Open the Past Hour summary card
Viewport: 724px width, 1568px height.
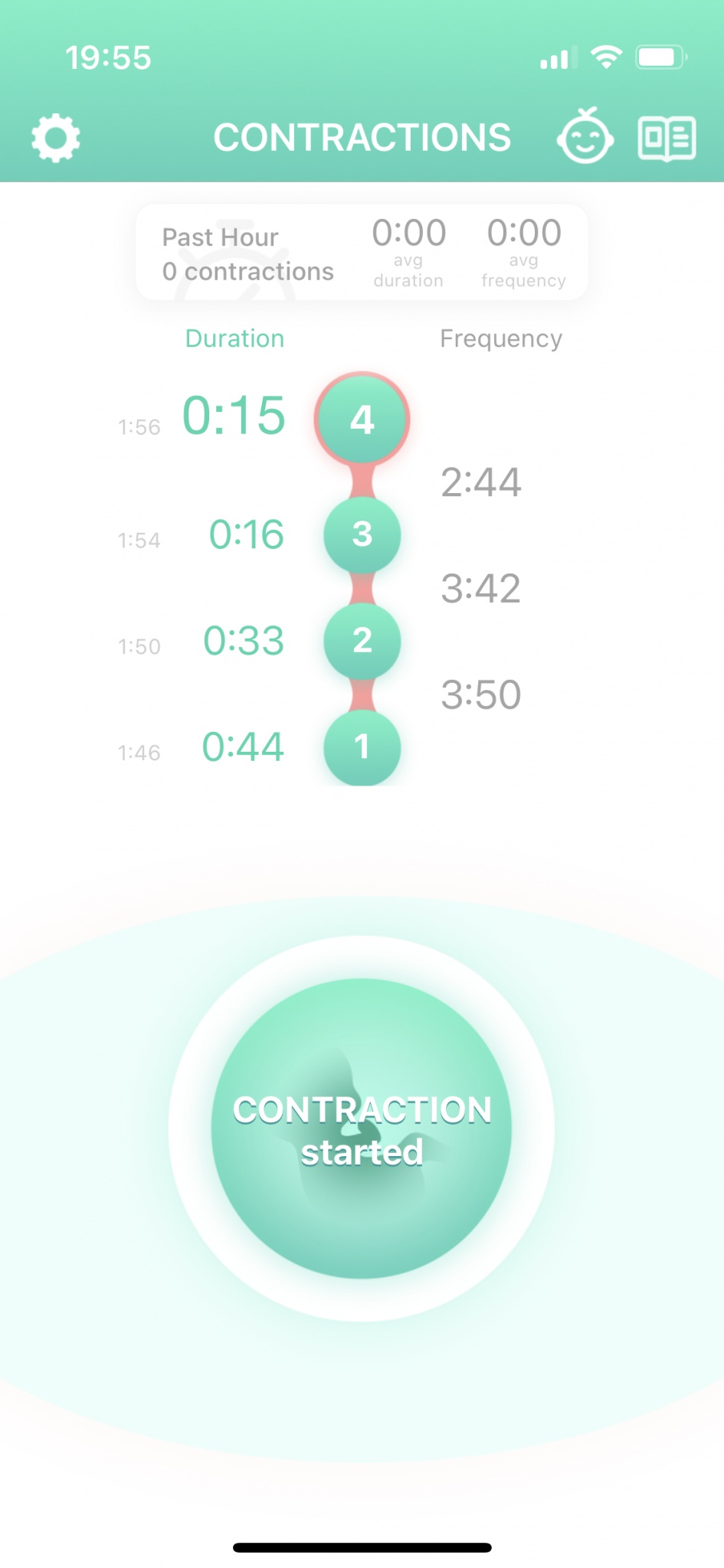tap(362, 253)
